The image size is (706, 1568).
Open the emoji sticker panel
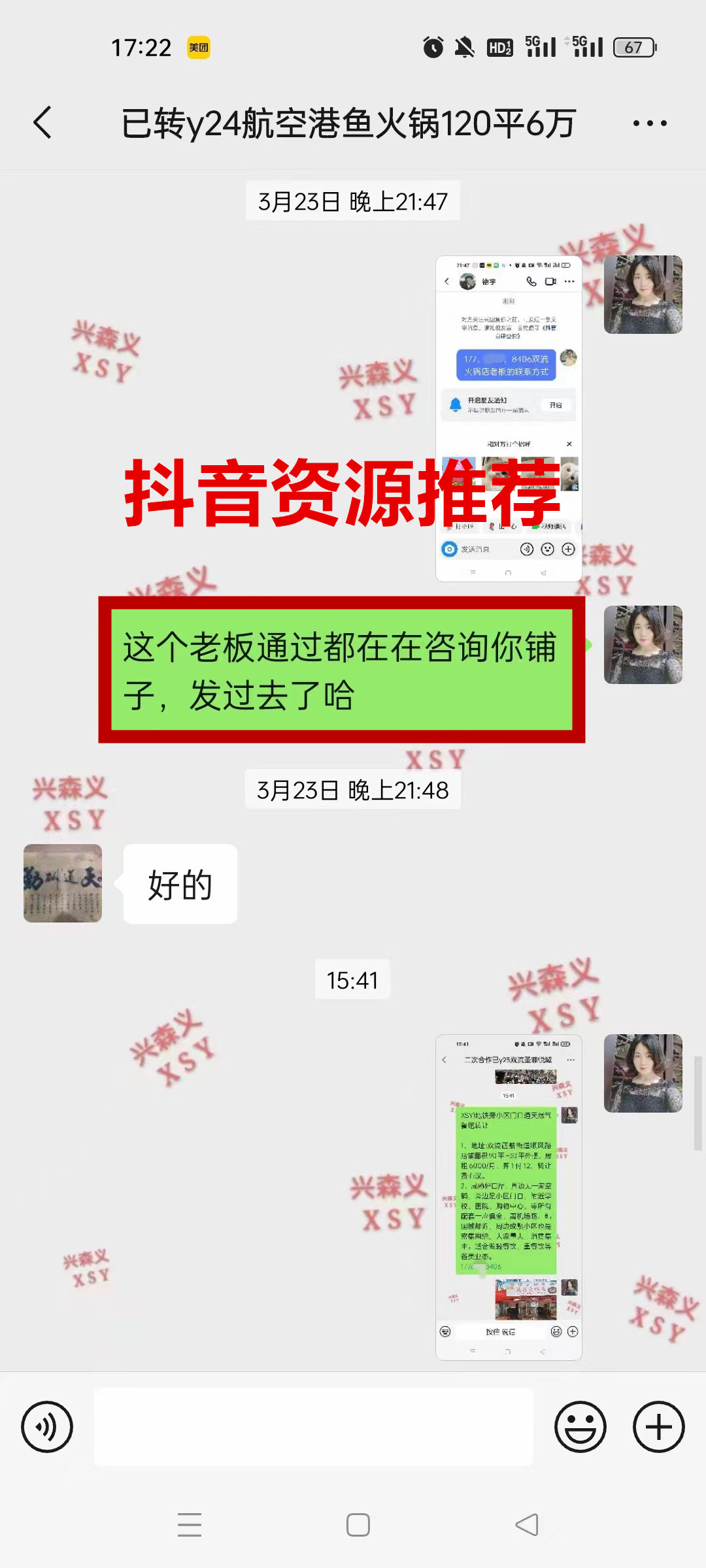pyautogui.click(x=580, y=1427)
